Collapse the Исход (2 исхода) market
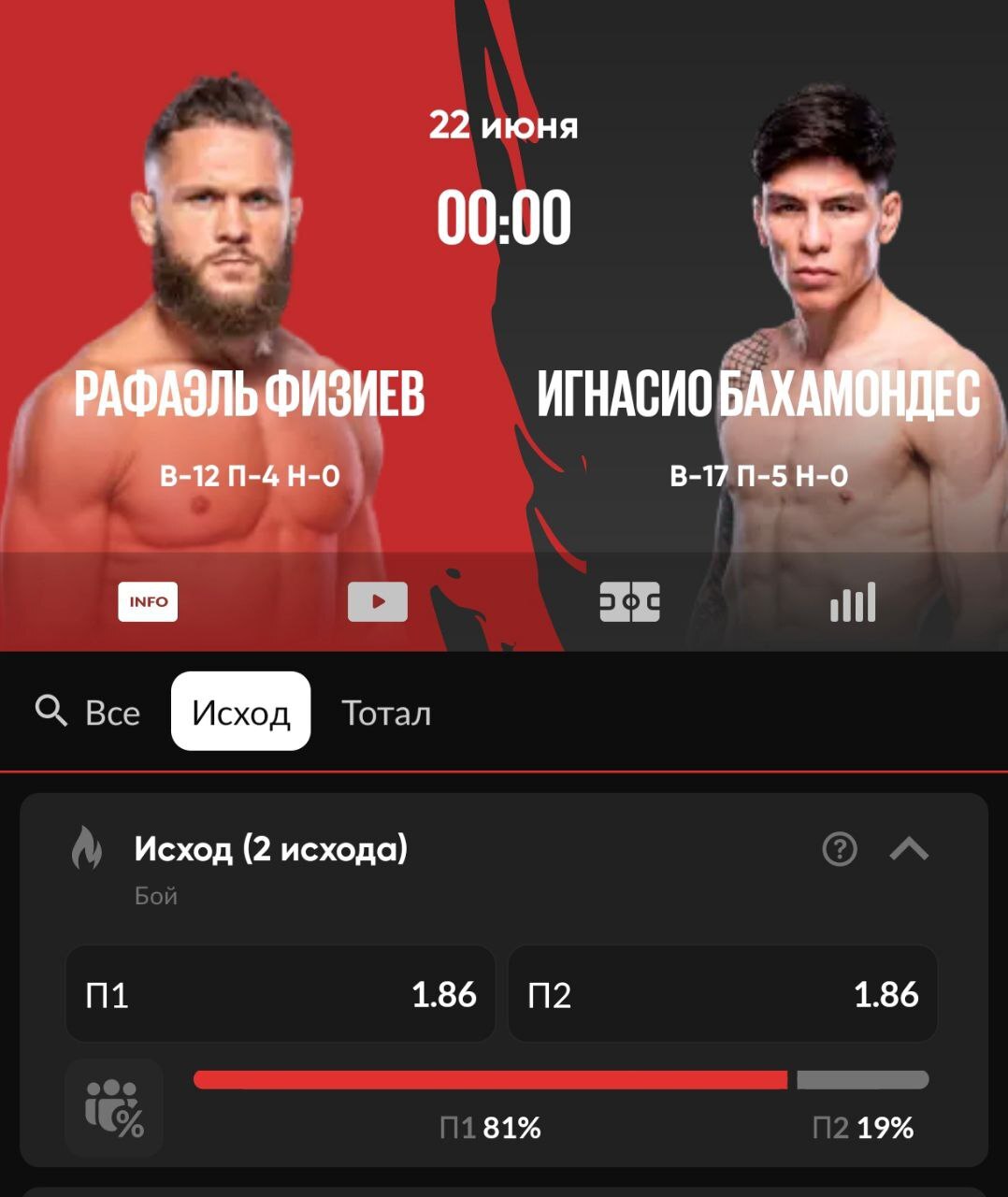 tap(909, 849)
